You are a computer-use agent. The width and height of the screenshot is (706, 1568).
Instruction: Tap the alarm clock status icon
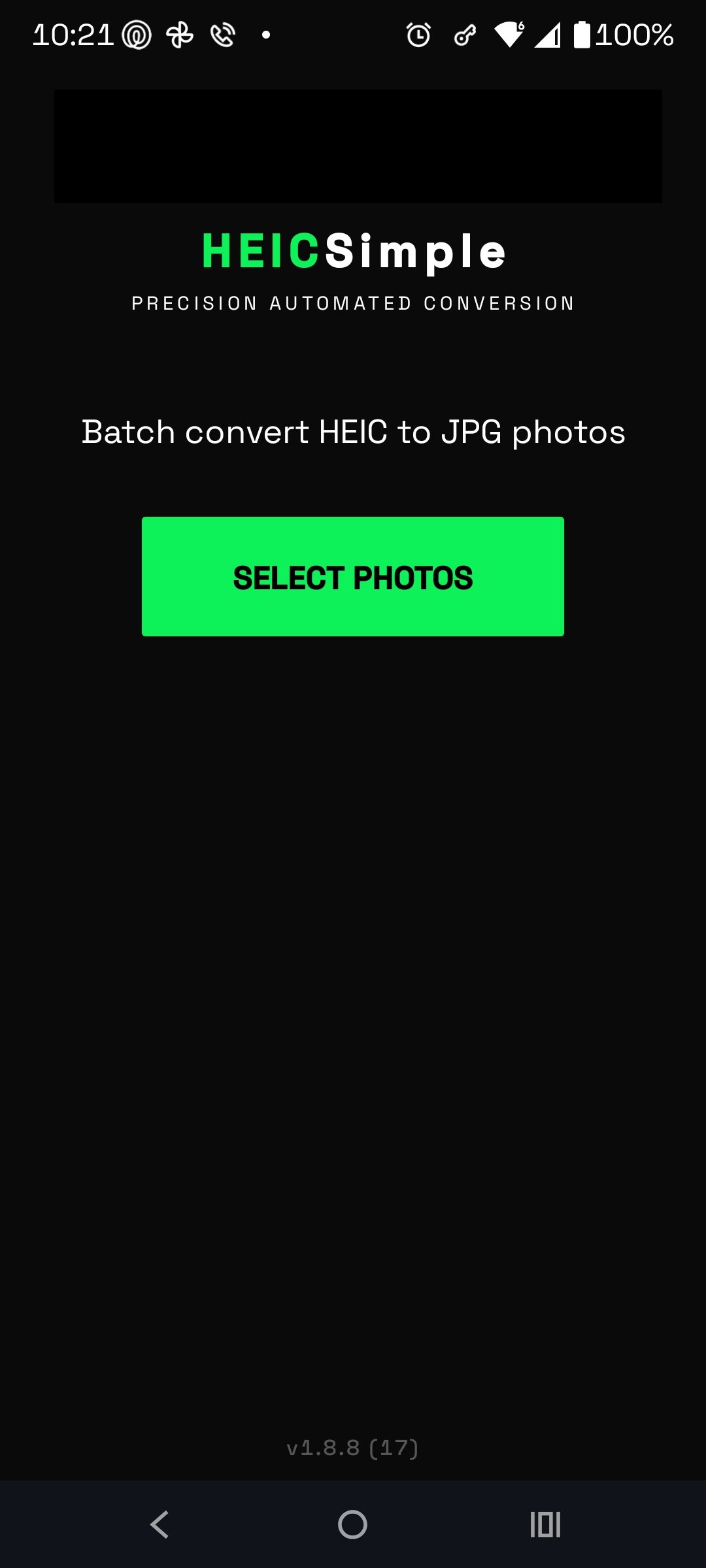tap(416, 35)
